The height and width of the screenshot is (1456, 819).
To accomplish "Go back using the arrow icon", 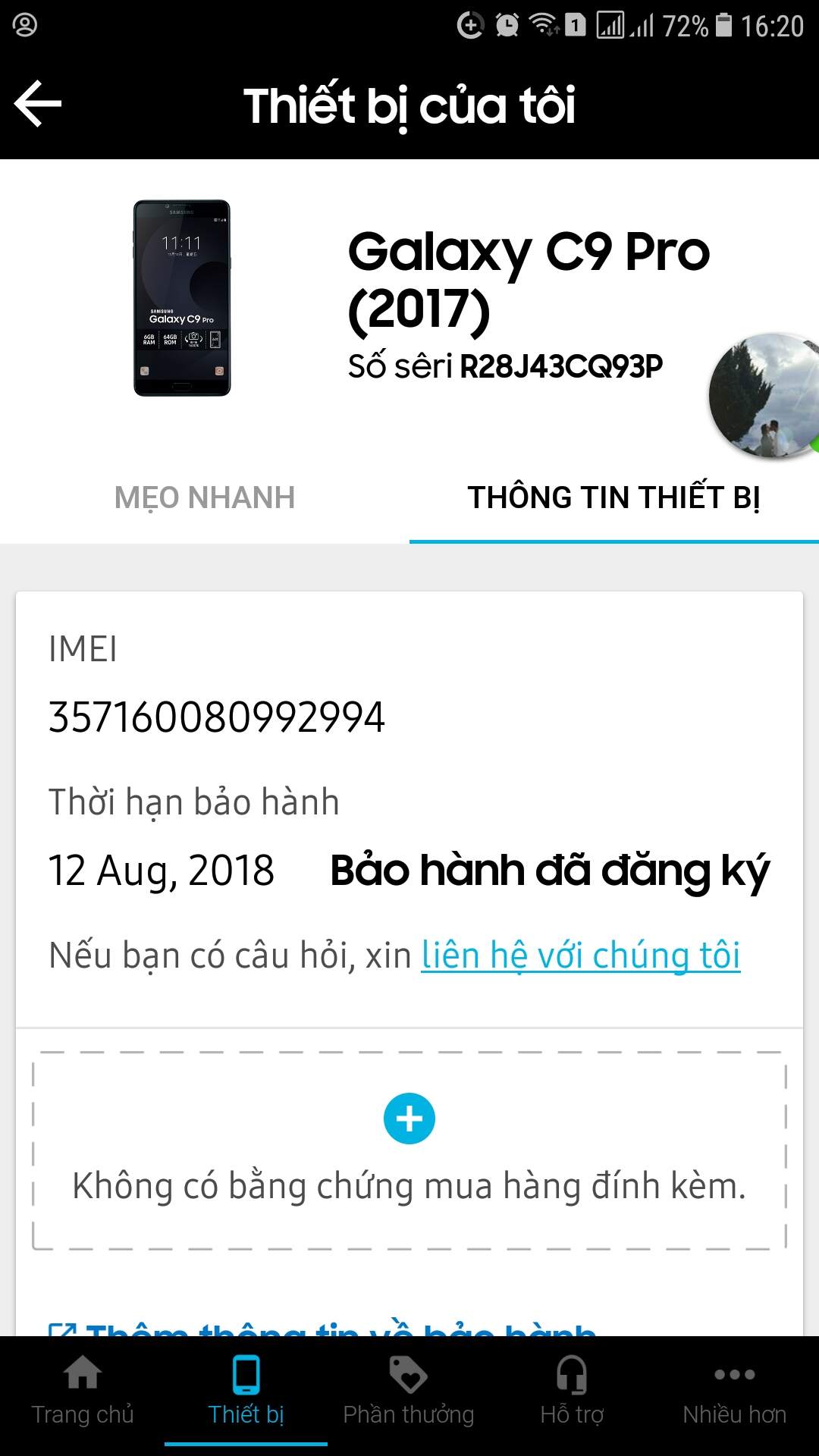I will (x=38, y=105).
